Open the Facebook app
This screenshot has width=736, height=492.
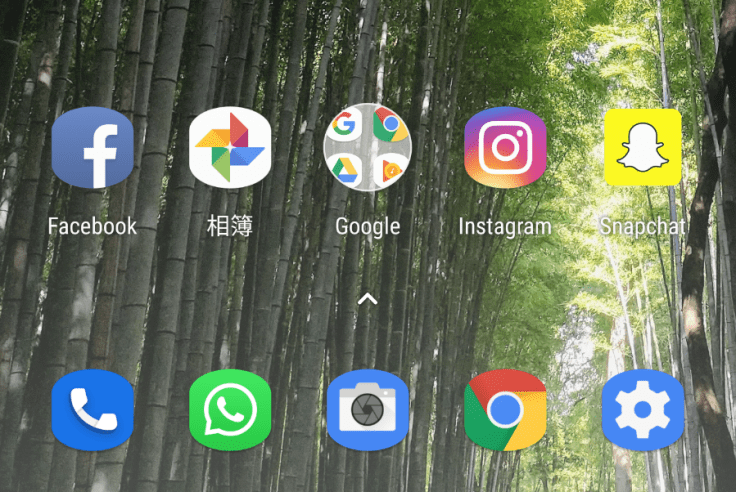coord(92,148)
